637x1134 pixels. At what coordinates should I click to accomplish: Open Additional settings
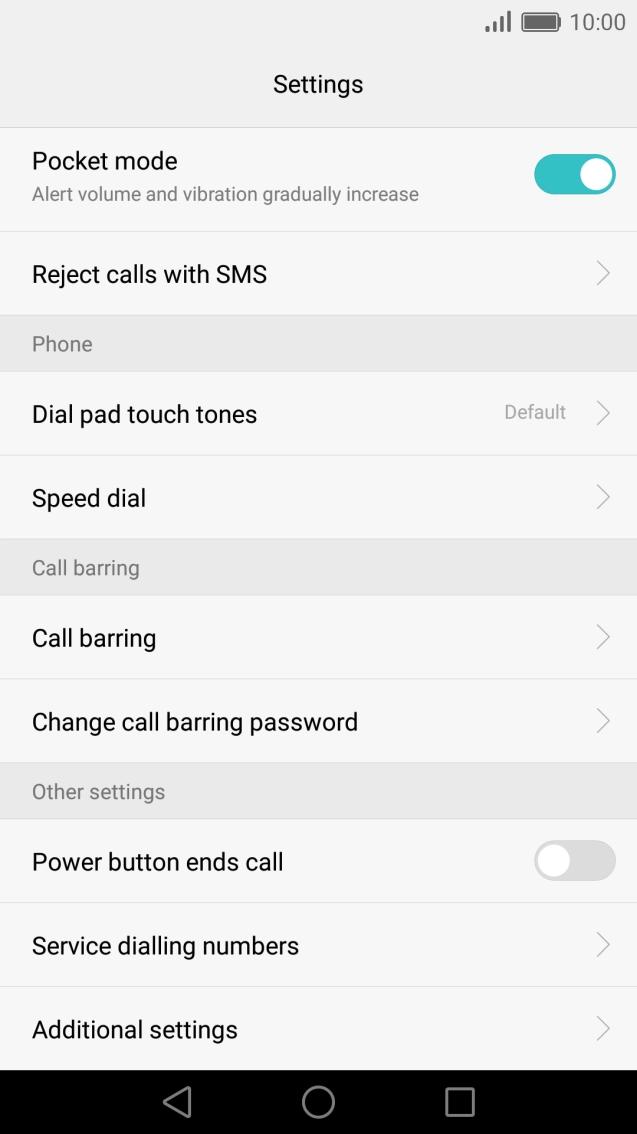318,1030
